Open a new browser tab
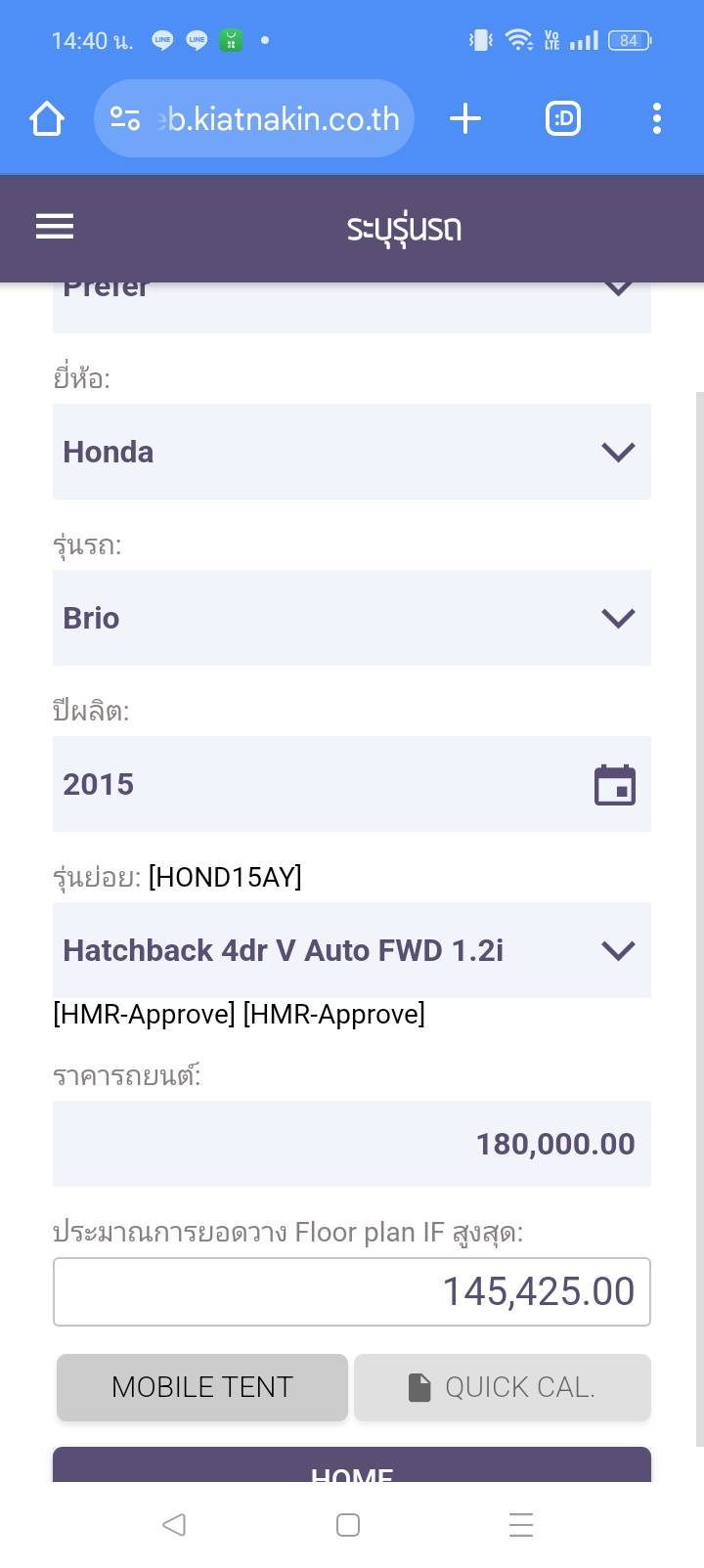Image resolution: width=704 pixels, height=1568 pixels. click(x=465, y=119)
